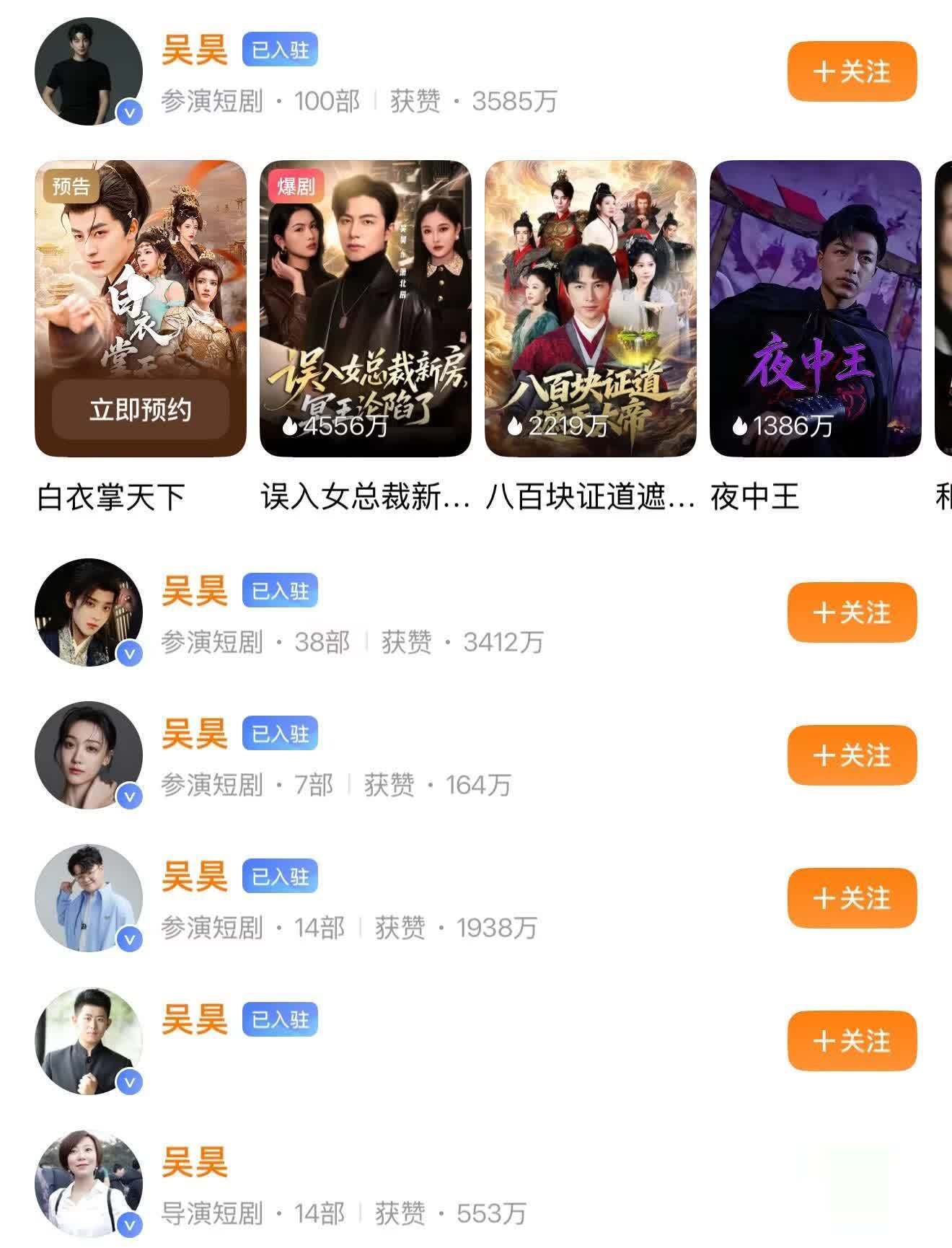Open the drama 夜中王
This screenshot has width=952, height=1248.
pos(815,309)
